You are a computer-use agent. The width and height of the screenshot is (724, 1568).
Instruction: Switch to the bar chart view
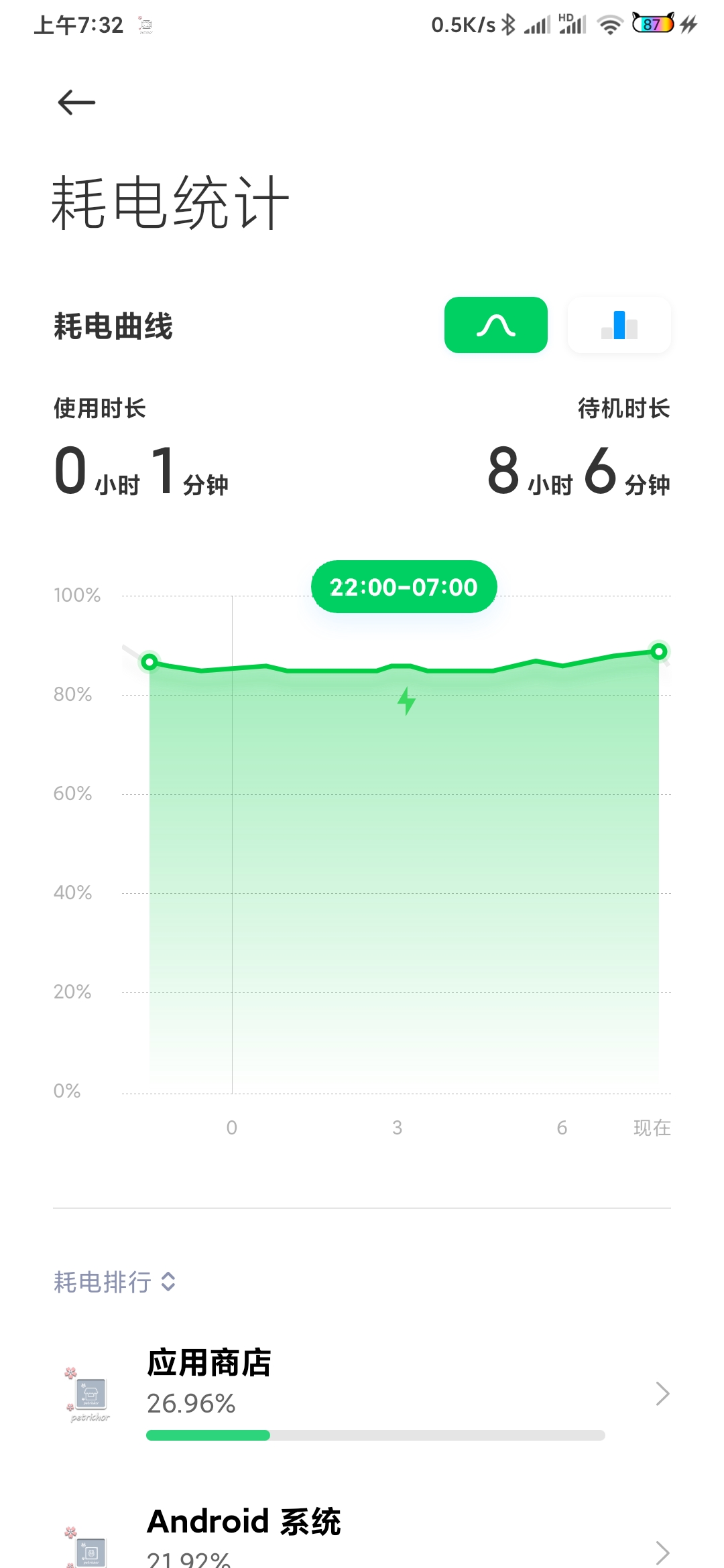[x=619, y=325]
